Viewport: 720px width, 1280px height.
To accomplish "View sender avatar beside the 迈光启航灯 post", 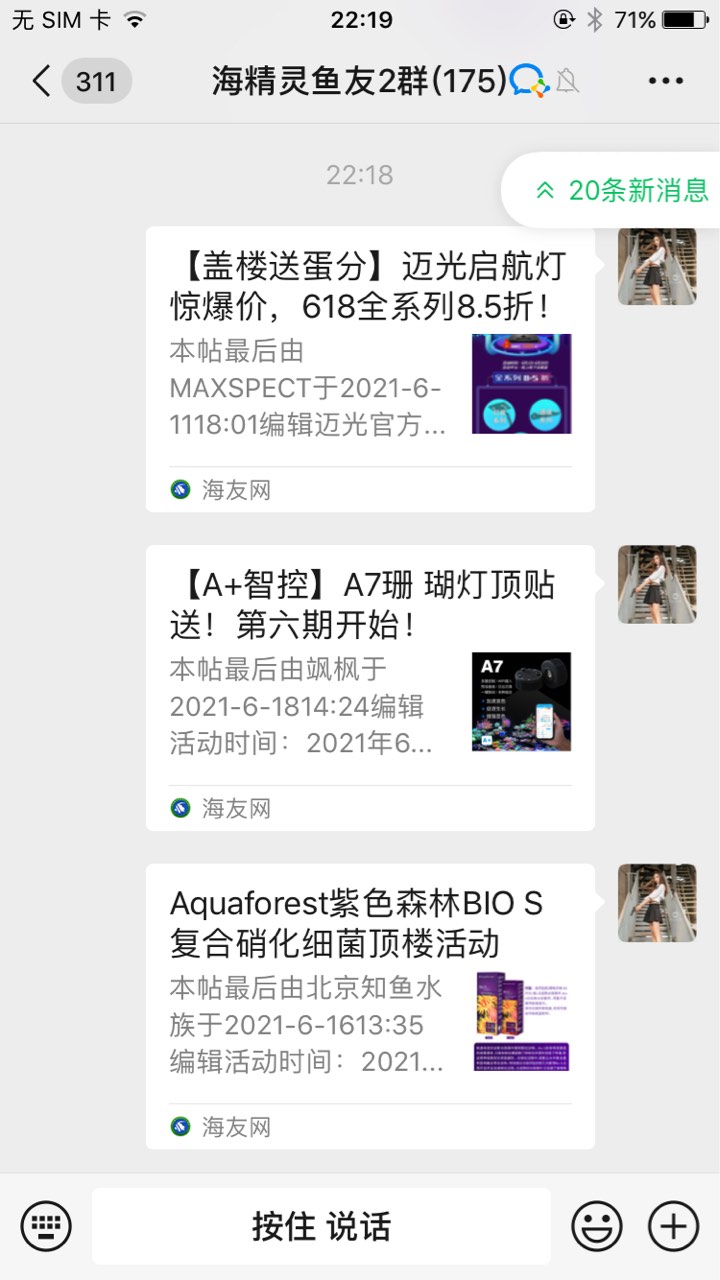I will 657,266.
